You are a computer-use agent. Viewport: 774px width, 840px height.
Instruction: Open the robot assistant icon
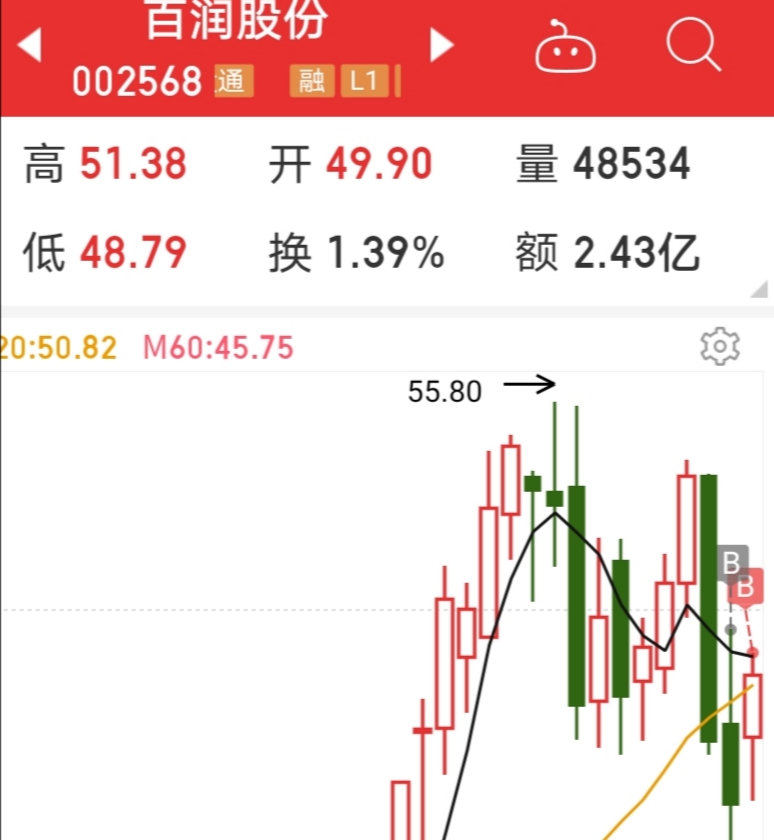coord(565,47)
